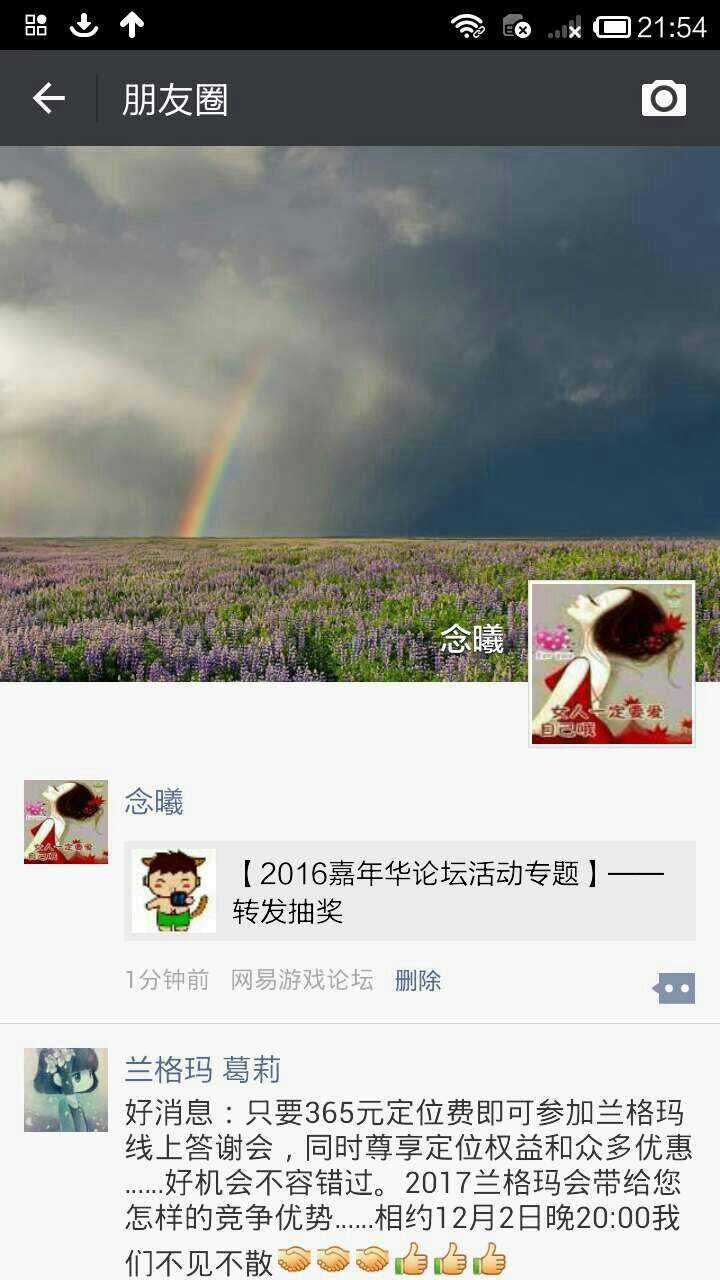Open the 念曦 name link on the post
The image size is (720, 1280).
click(x=154, y=802)
